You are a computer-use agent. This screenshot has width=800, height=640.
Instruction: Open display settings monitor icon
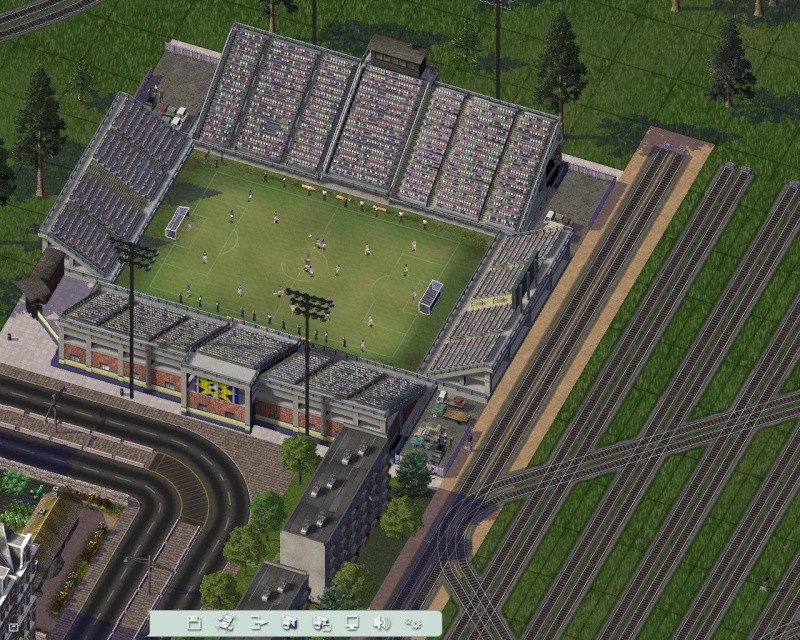point(352,623)
